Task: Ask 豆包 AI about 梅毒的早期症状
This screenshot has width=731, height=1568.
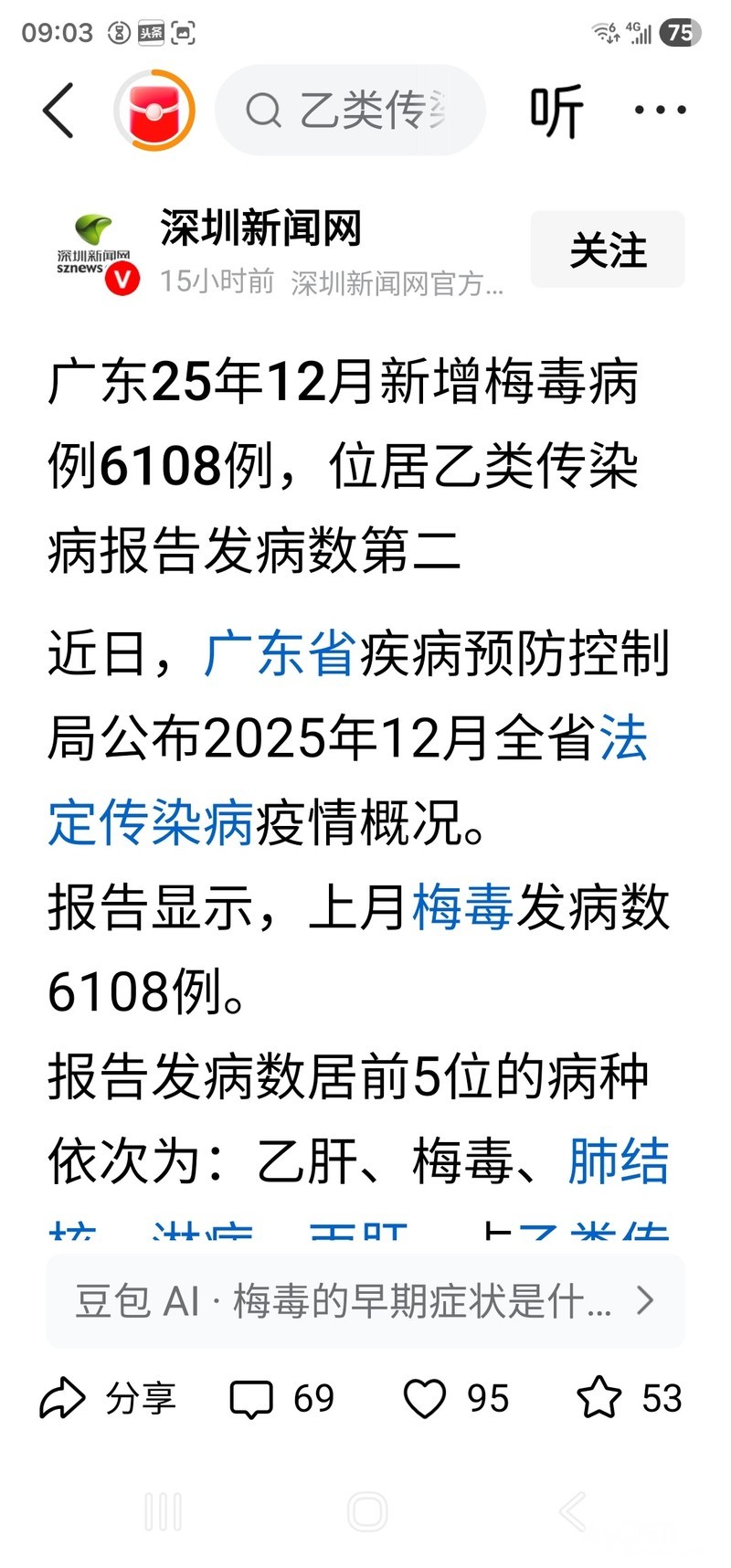Action: pos(365,1300)
